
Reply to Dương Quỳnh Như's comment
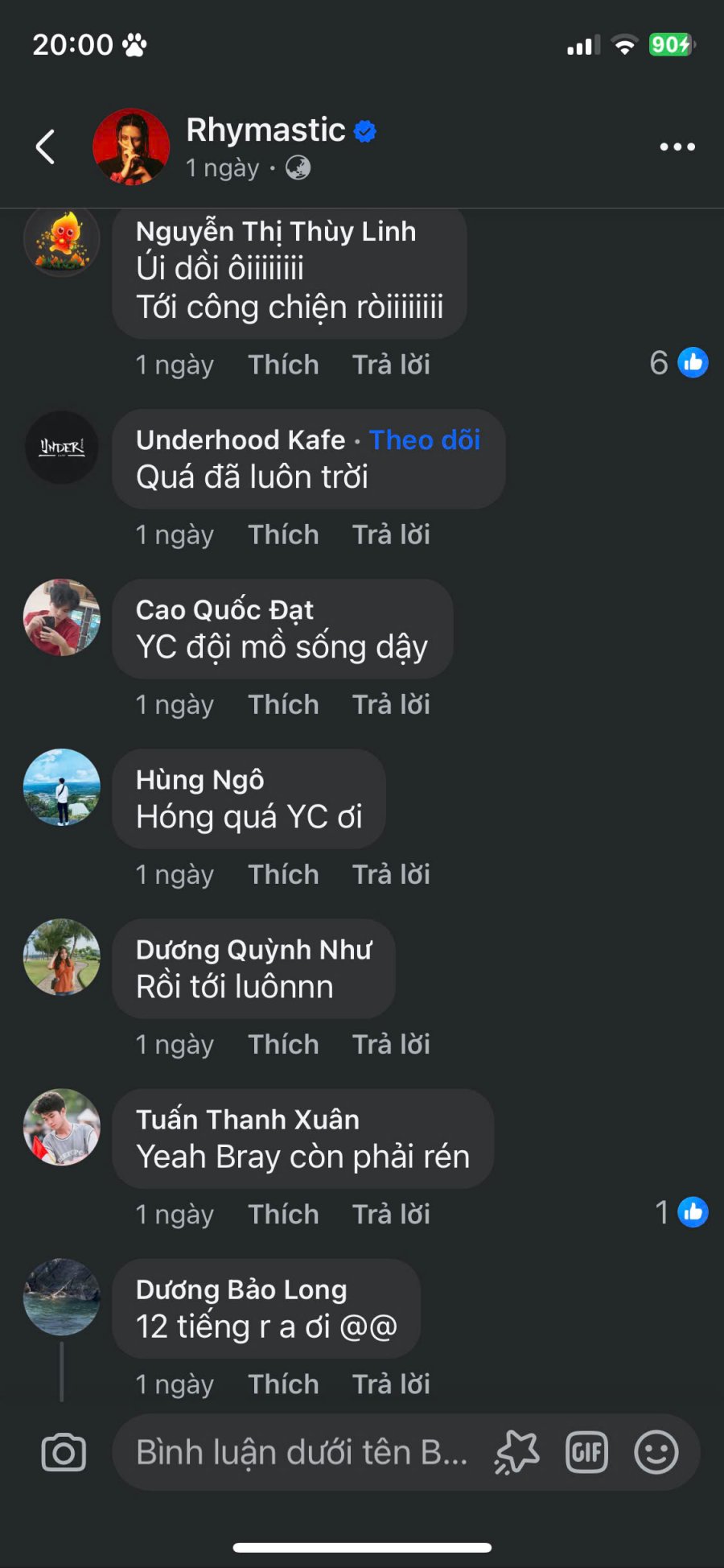[391, 1044]
